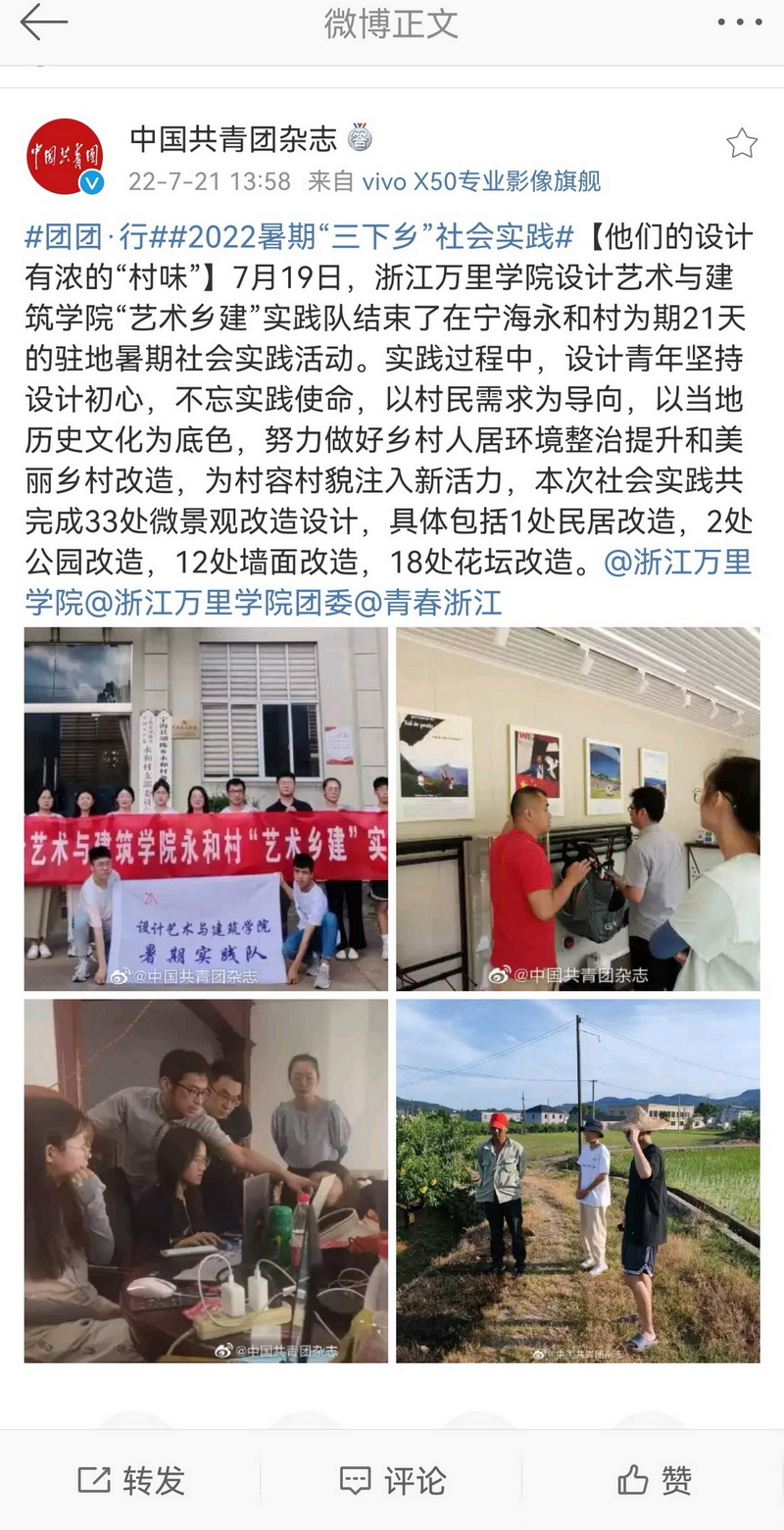Go back using the top-left arrow
This screenshot has height=1530, width=784.
[42, 24]
